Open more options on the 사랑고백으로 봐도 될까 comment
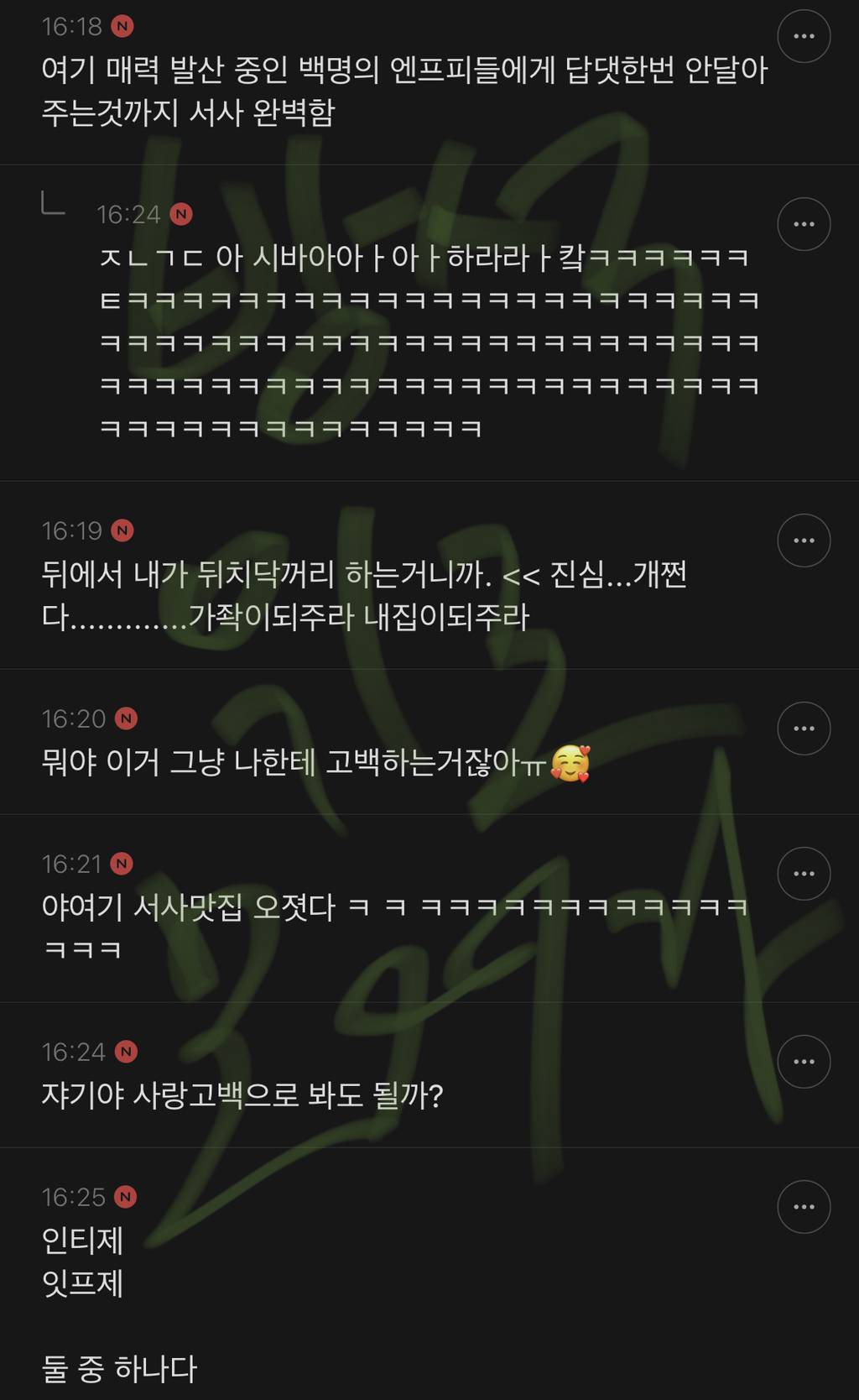Screen dimensions: 859x1400 pyautogui.click(x=804, y=1062)
